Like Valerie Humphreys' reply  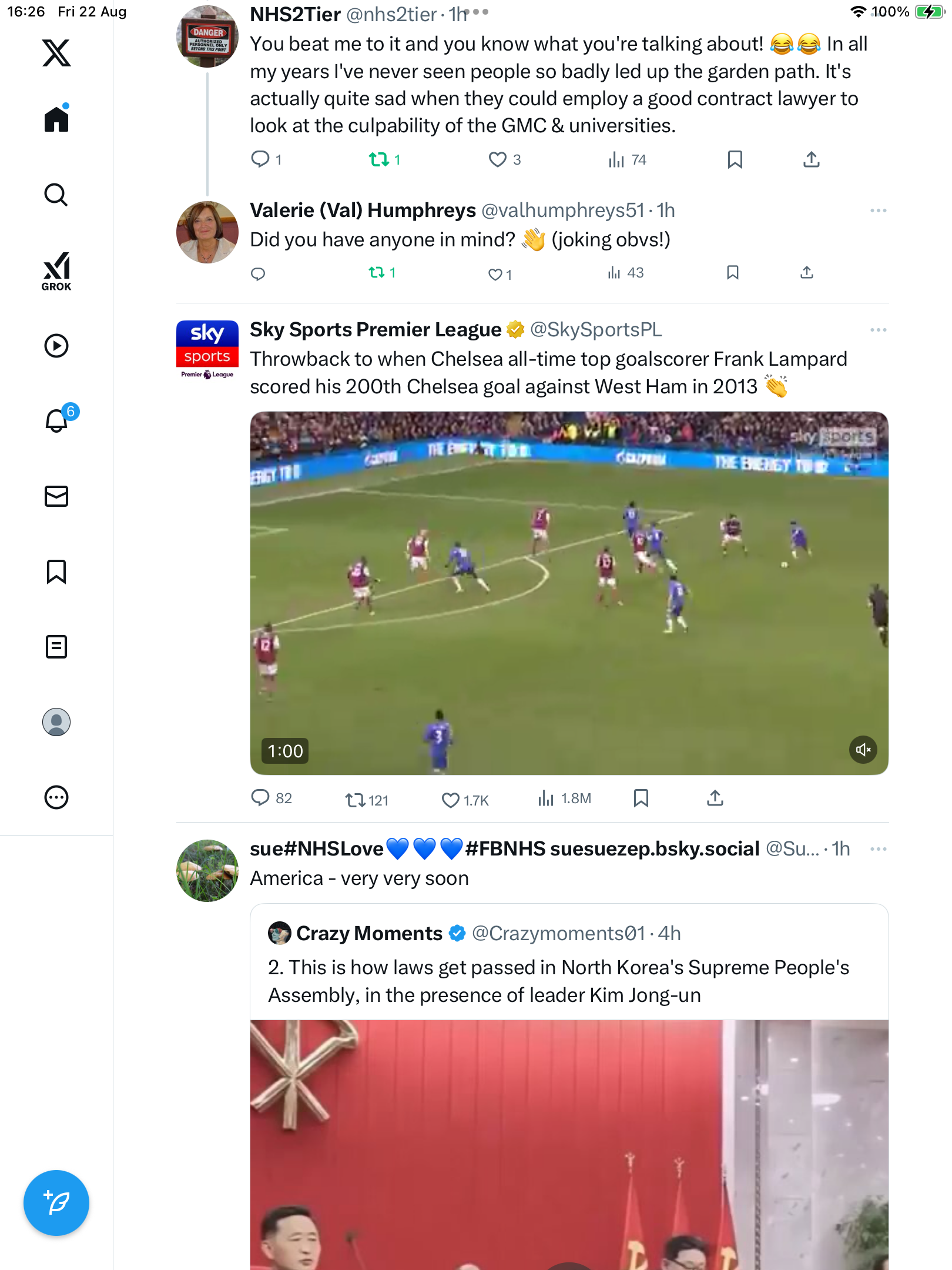click(x=495, y=274)
